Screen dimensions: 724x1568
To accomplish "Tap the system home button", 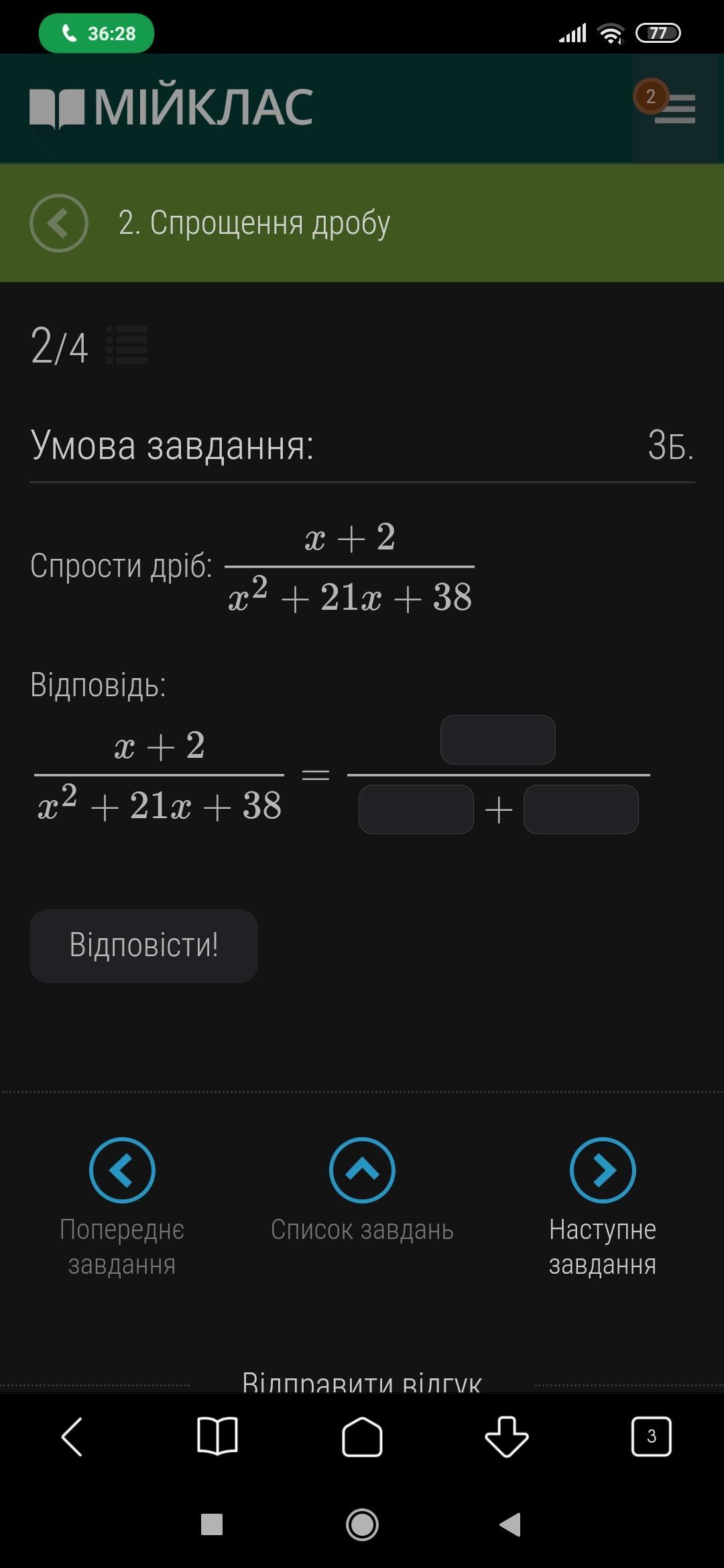I will [362, 1525].
